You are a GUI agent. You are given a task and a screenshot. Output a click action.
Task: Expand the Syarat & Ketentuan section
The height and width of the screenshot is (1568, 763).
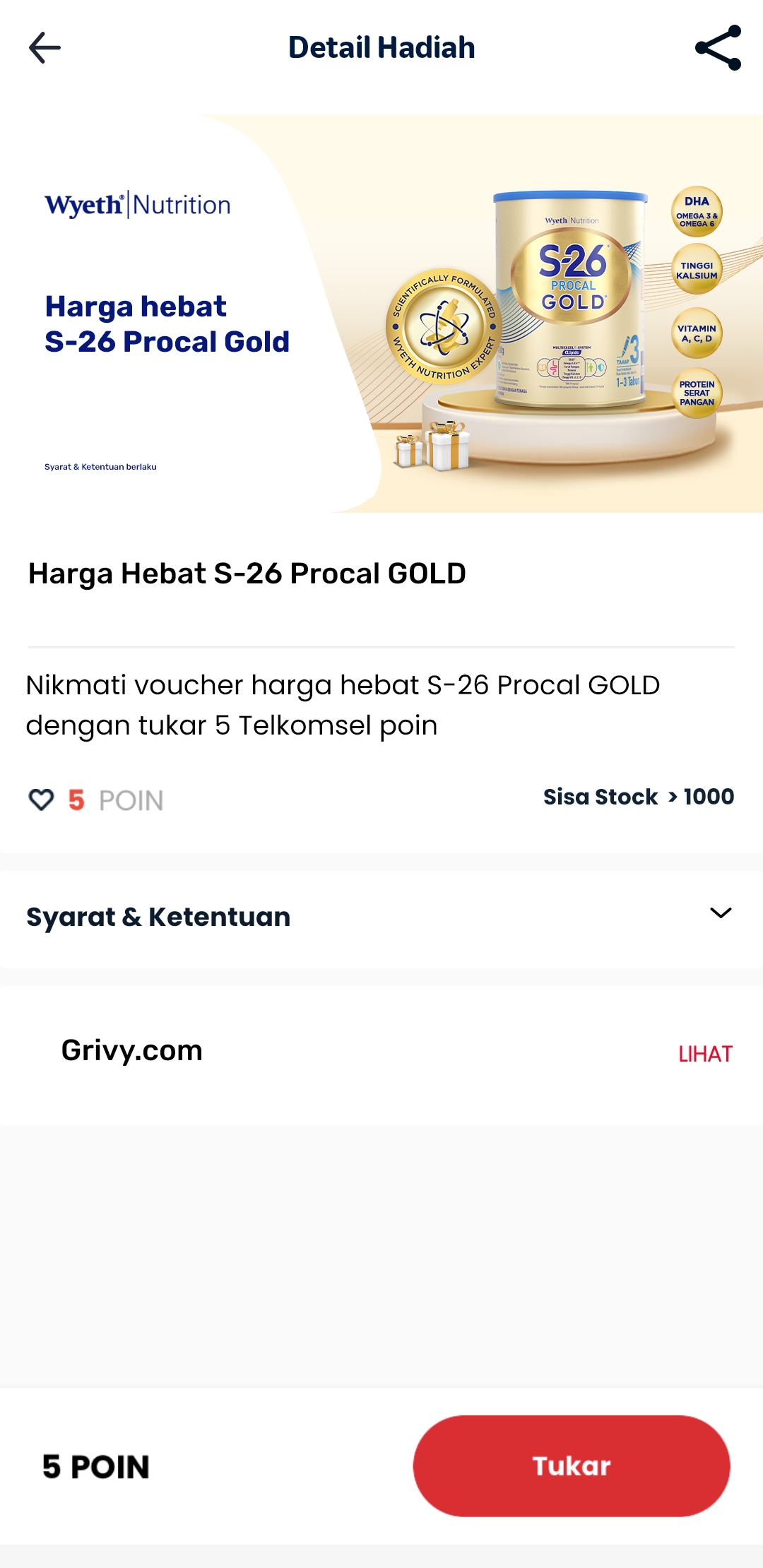click(x=719, y=914)
